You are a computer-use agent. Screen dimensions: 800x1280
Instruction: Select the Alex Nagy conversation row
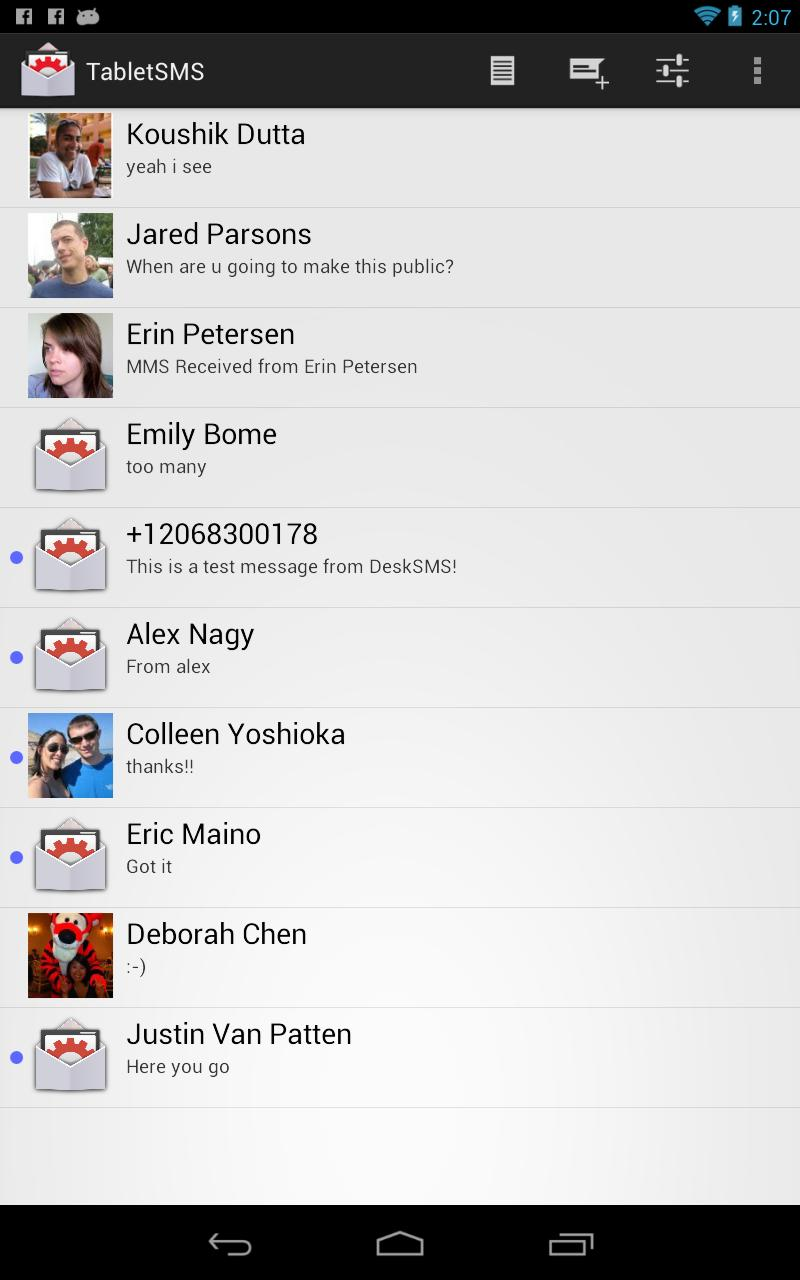400,656
